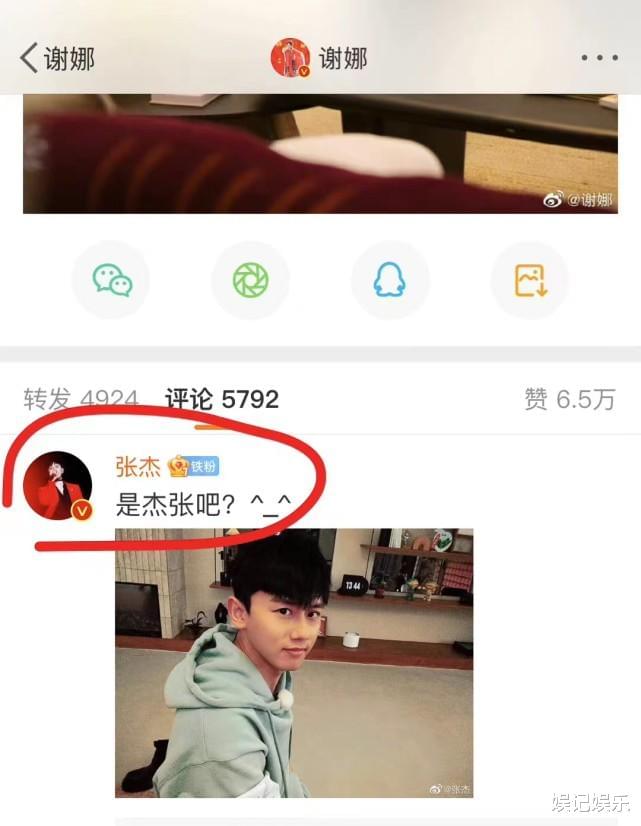Open the 赞 likes list
This screenshot has width=641, height=826.
coord(569,400)
